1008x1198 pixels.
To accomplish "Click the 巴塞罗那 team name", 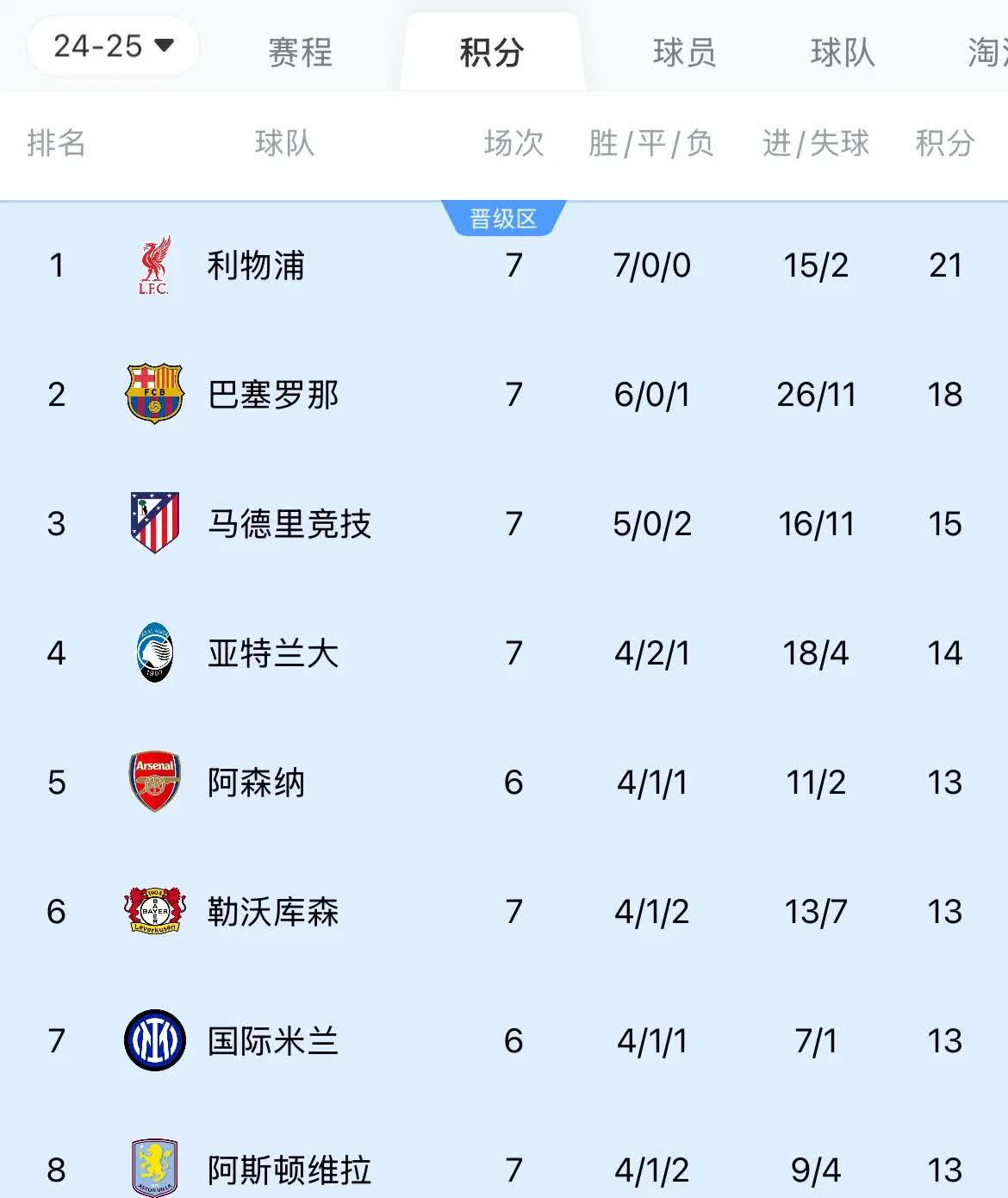I will 276,394.
